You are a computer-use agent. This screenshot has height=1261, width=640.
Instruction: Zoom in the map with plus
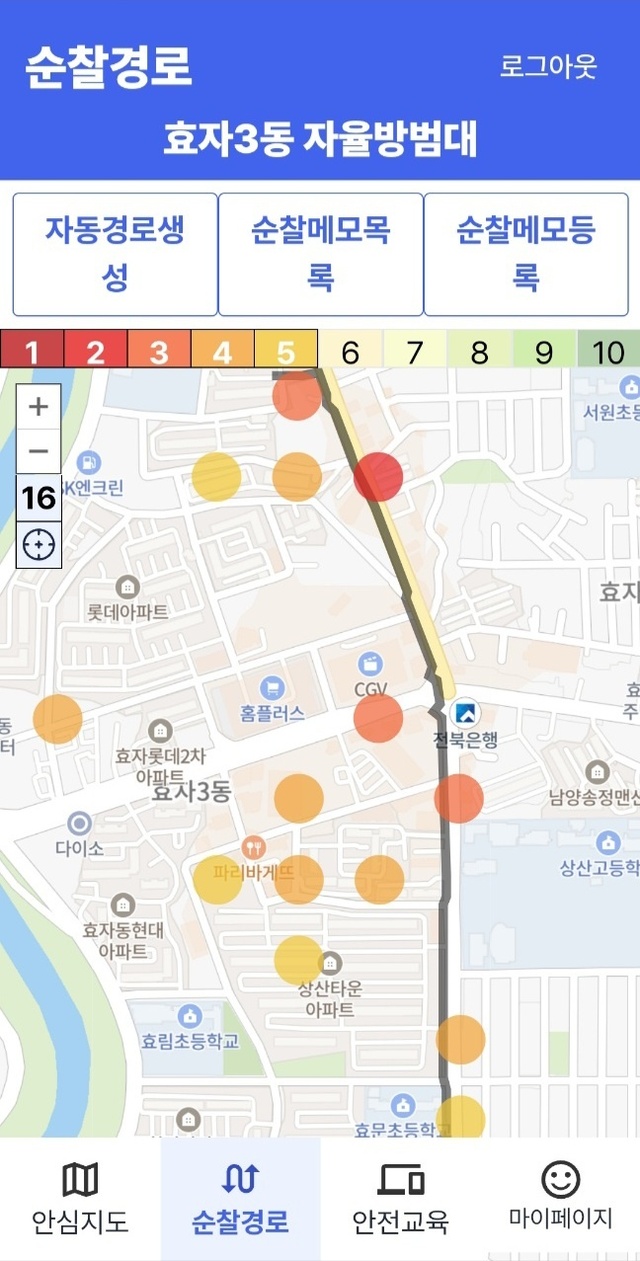[x=39, y=407]
